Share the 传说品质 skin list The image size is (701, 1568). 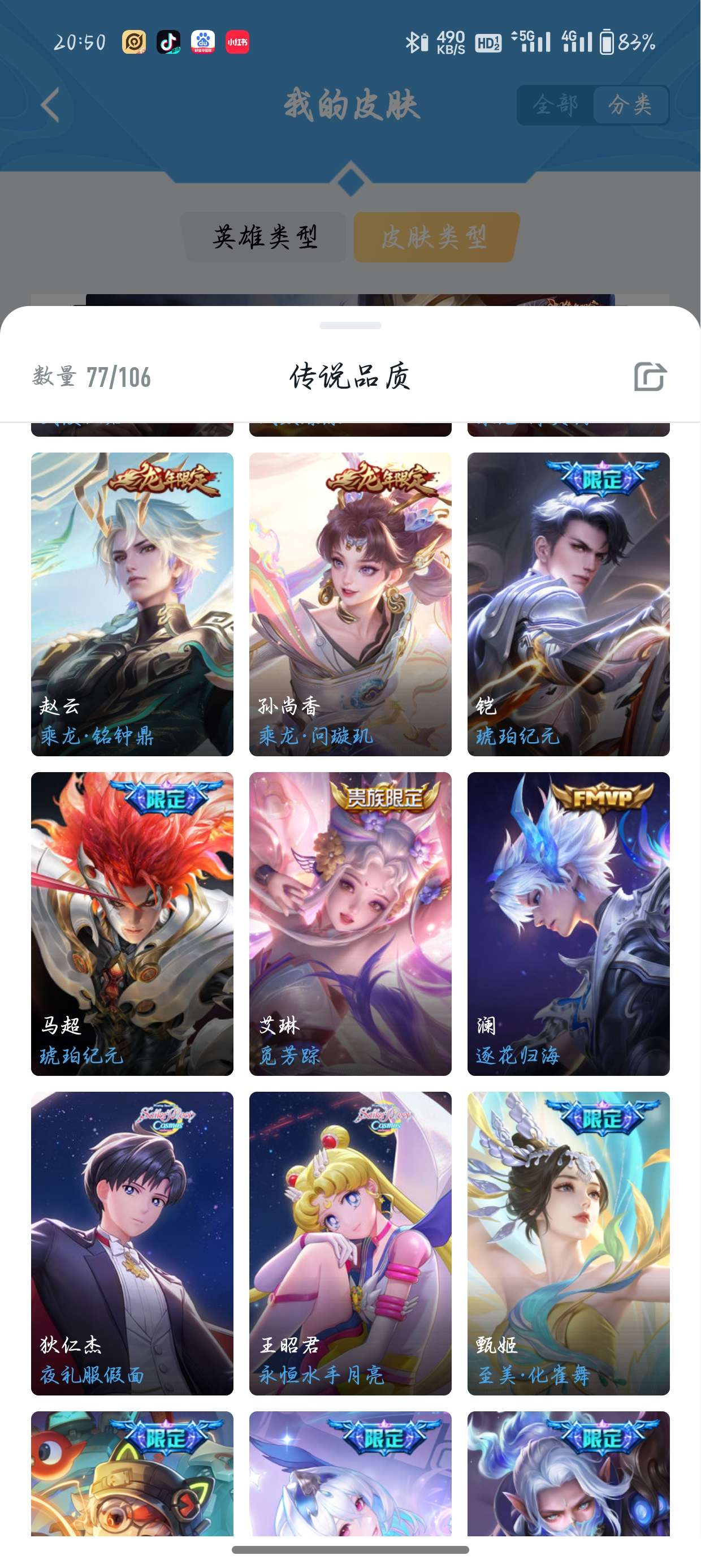(x=650, y=376)
